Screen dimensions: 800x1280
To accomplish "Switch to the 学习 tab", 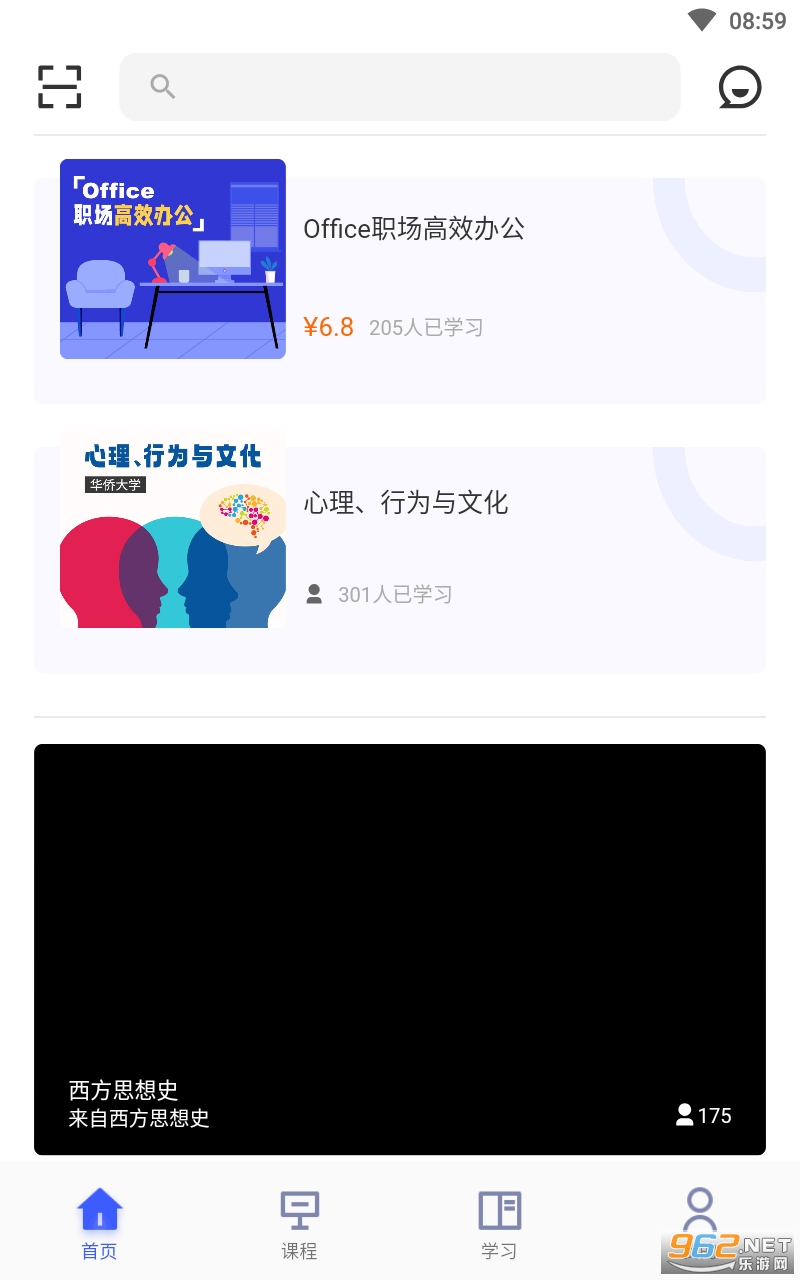I will (499, 1222).
